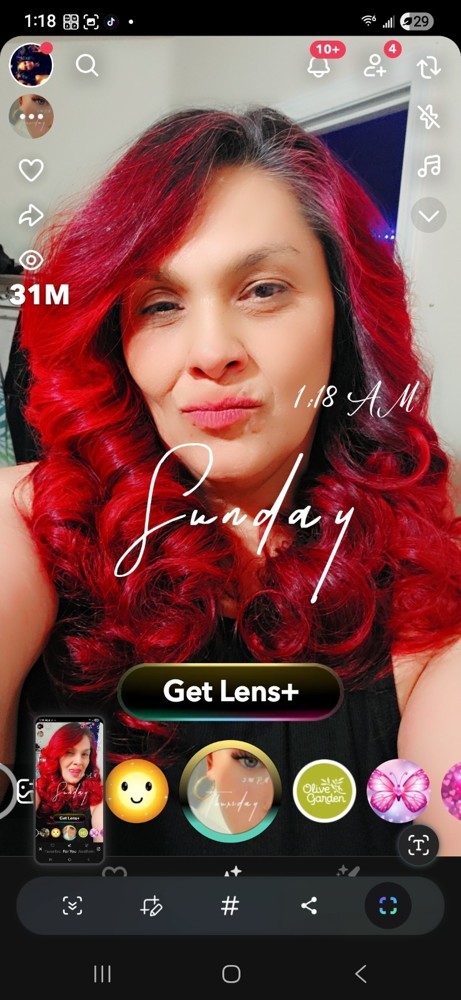Flip the camera
This screenshot has height=1000, width=461.
429,68
